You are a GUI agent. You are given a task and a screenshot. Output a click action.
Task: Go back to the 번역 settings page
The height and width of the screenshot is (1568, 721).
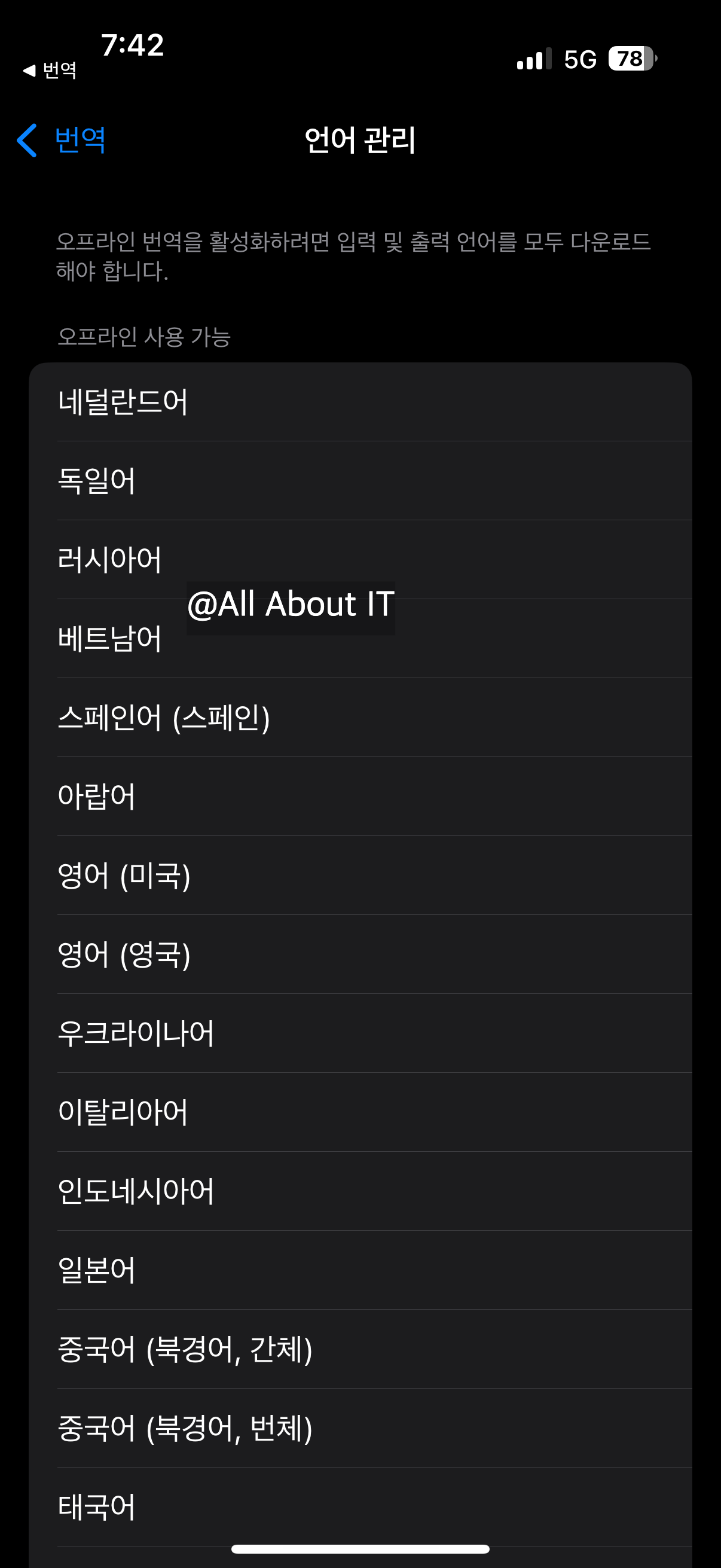point(62,140)
